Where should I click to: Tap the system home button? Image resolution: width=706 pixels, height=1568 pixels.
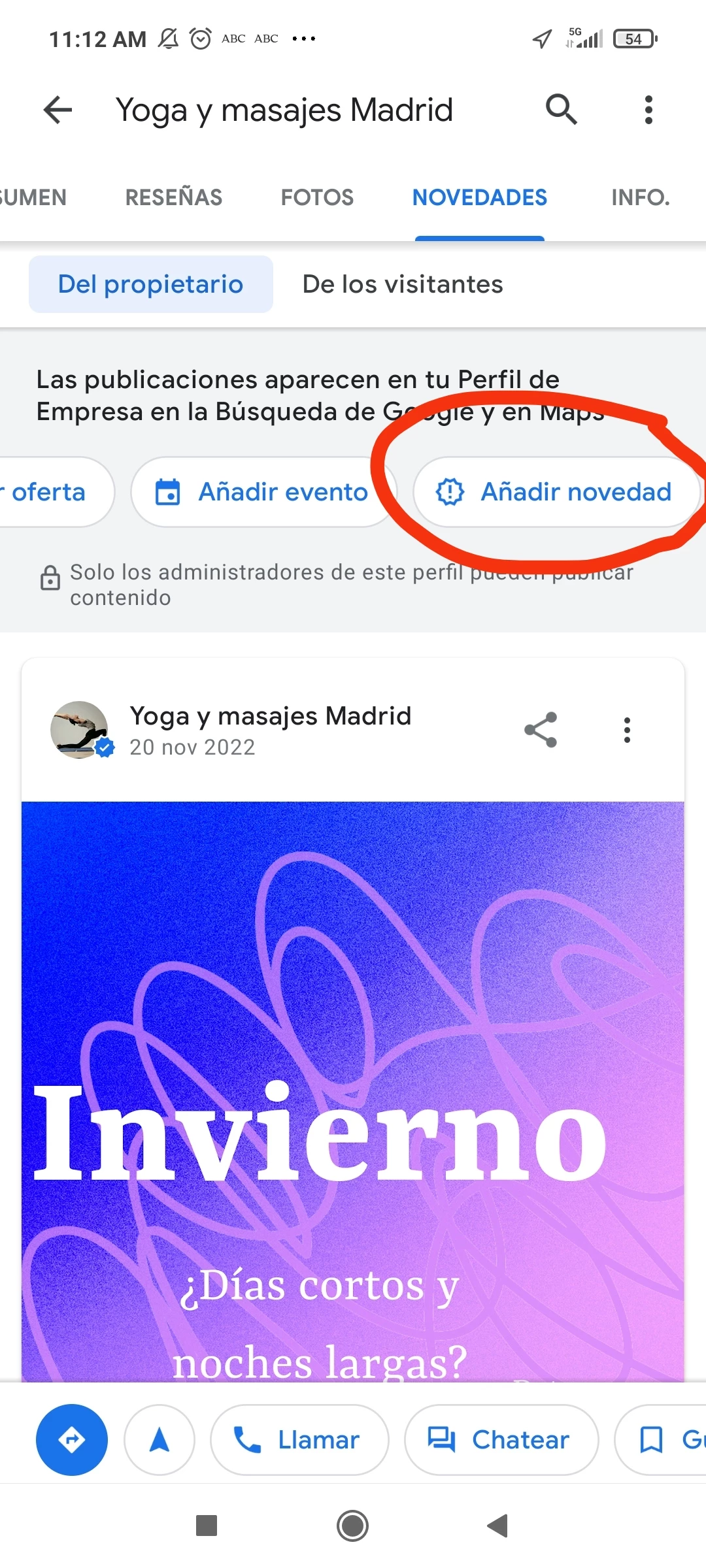(353, 1526)
